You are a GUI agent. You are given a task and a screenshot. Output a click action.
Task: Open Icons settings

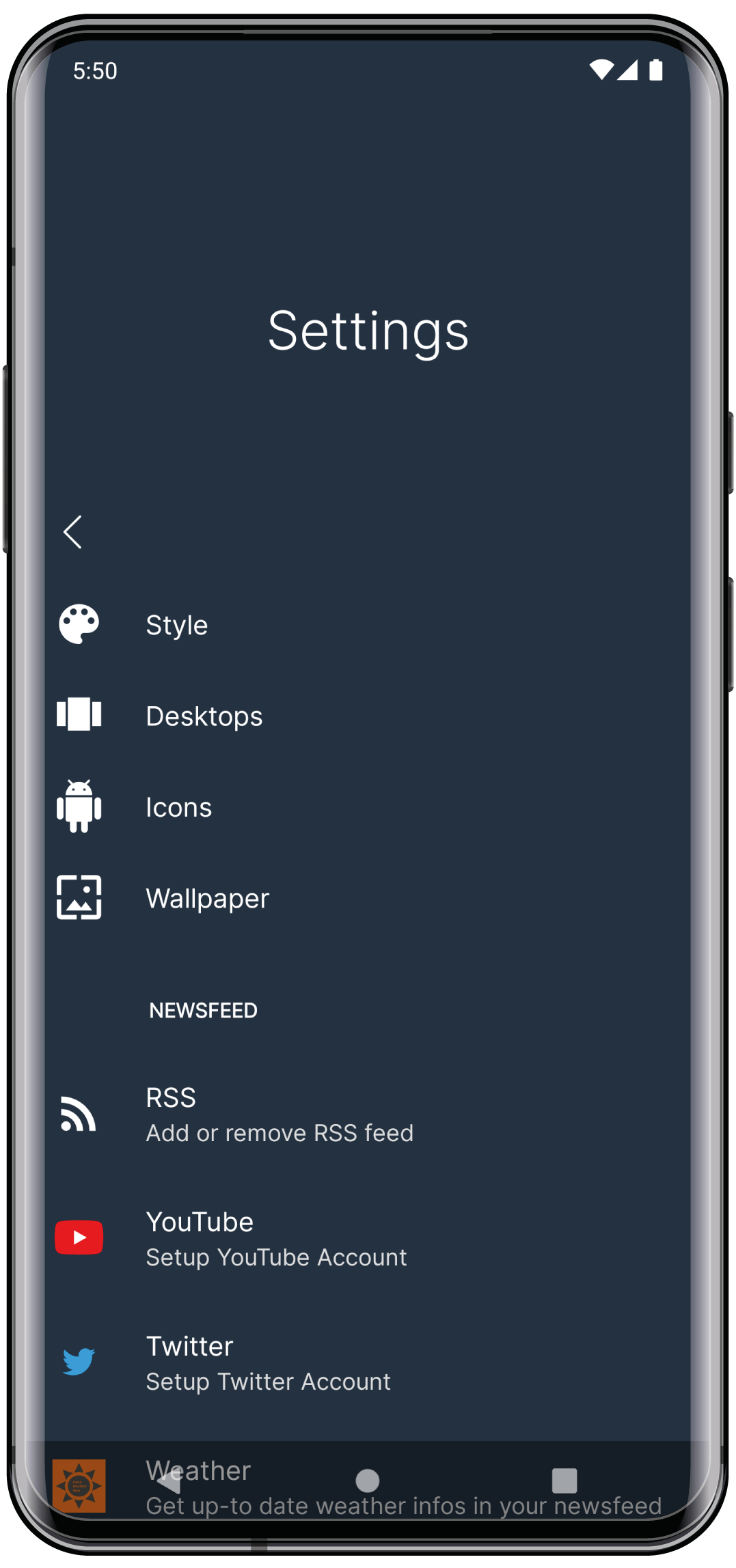(x=368, y=807)
